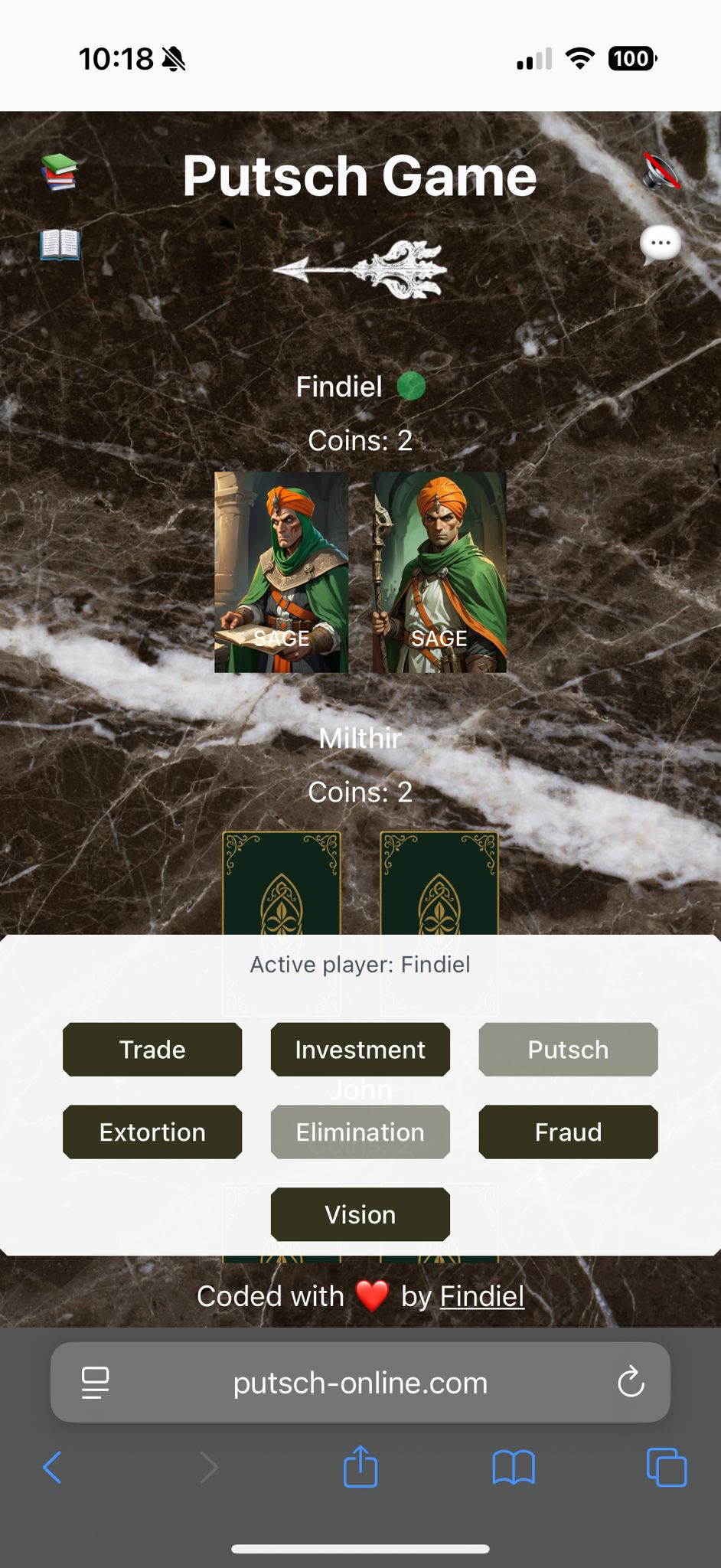The height and width of the screenshot is (1568, 721).
Task: Pick the Extortion action
Action: [152, 1132]
